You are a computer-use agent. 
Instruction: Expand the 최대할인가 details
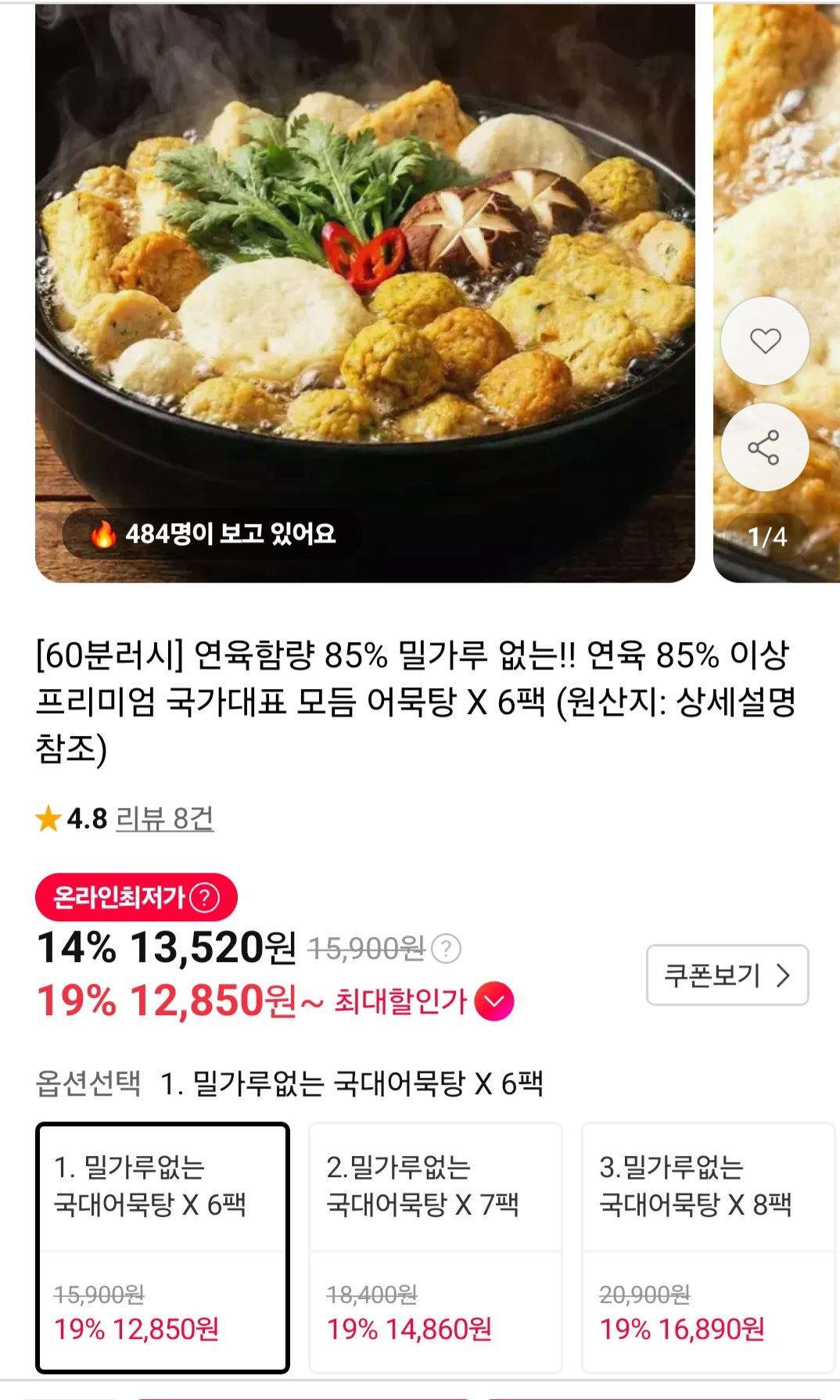click(x=494, y=1001)
